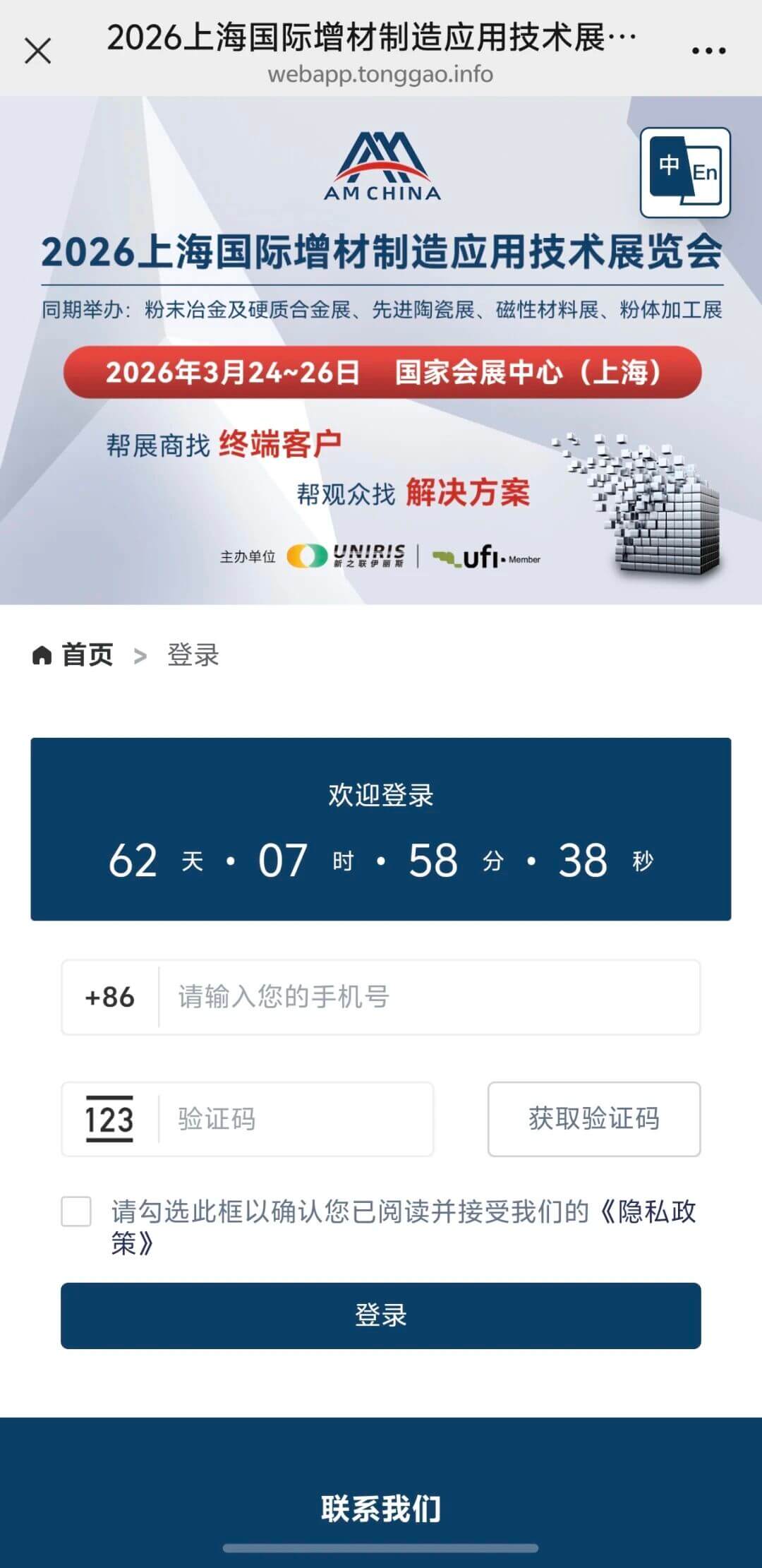
Task: Switch language with the 中/En icon
Action: click(684, 172)
